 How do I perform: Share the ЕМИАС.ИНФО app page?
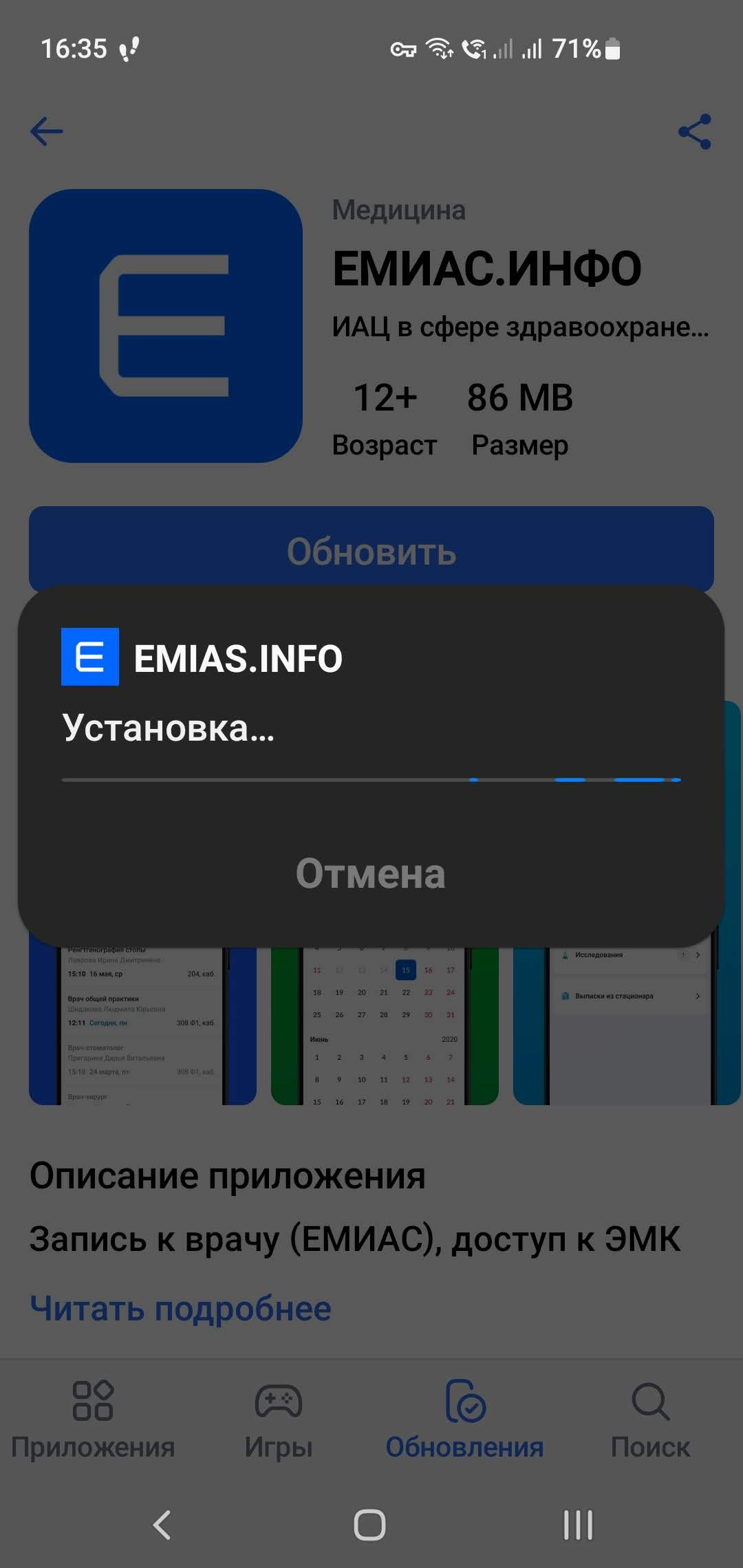[695, 131]
